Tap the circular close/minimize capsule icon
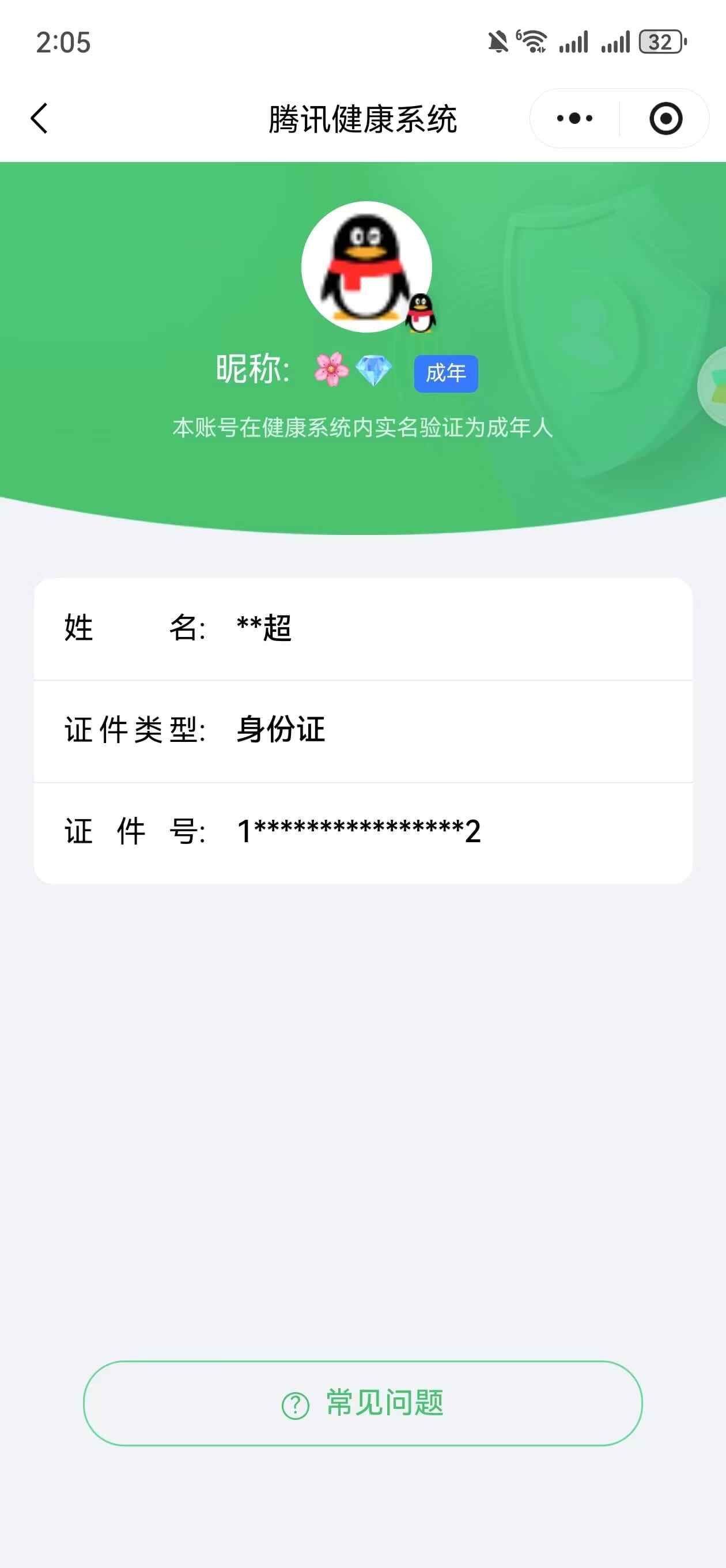 664,118
